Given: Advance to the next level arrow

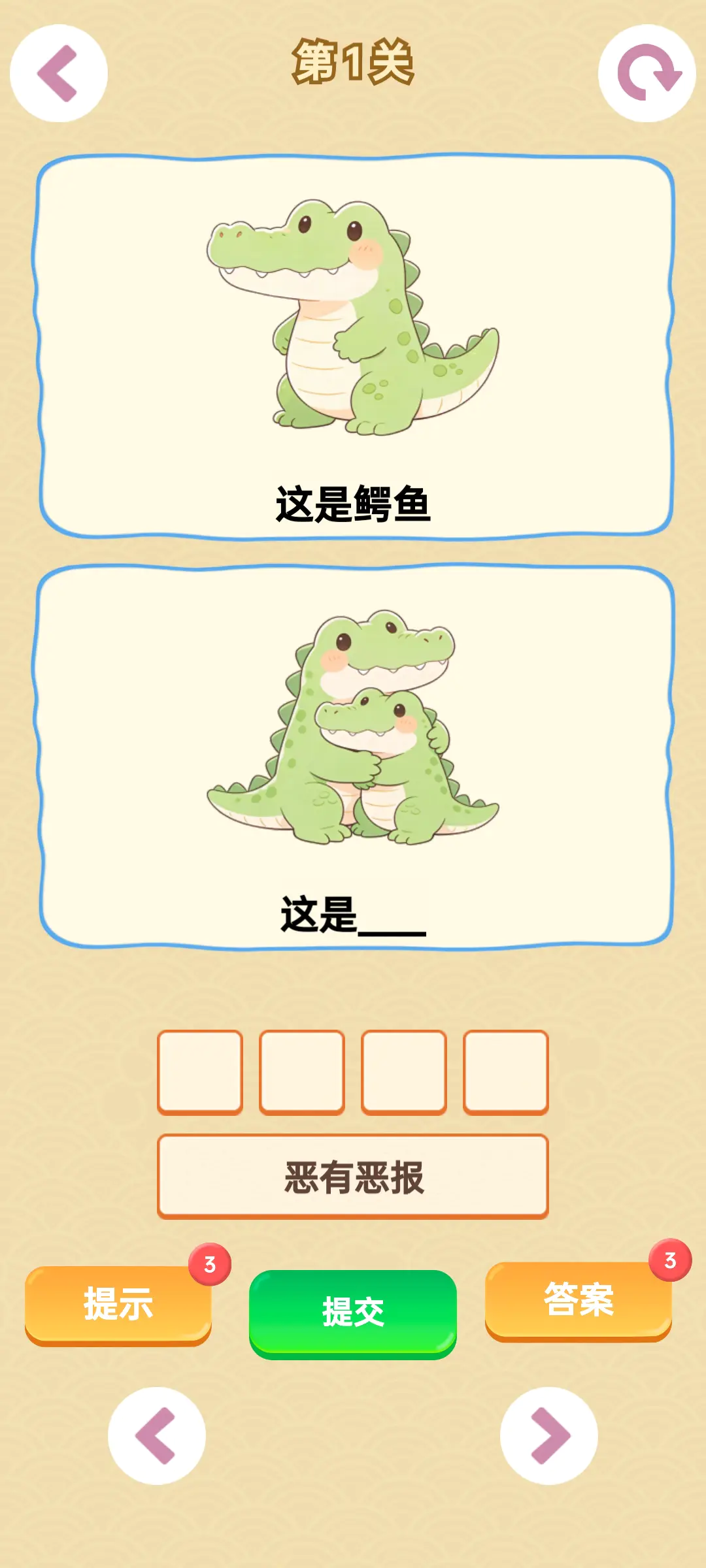Looking at the screenshot, I should click(549, 1436).
